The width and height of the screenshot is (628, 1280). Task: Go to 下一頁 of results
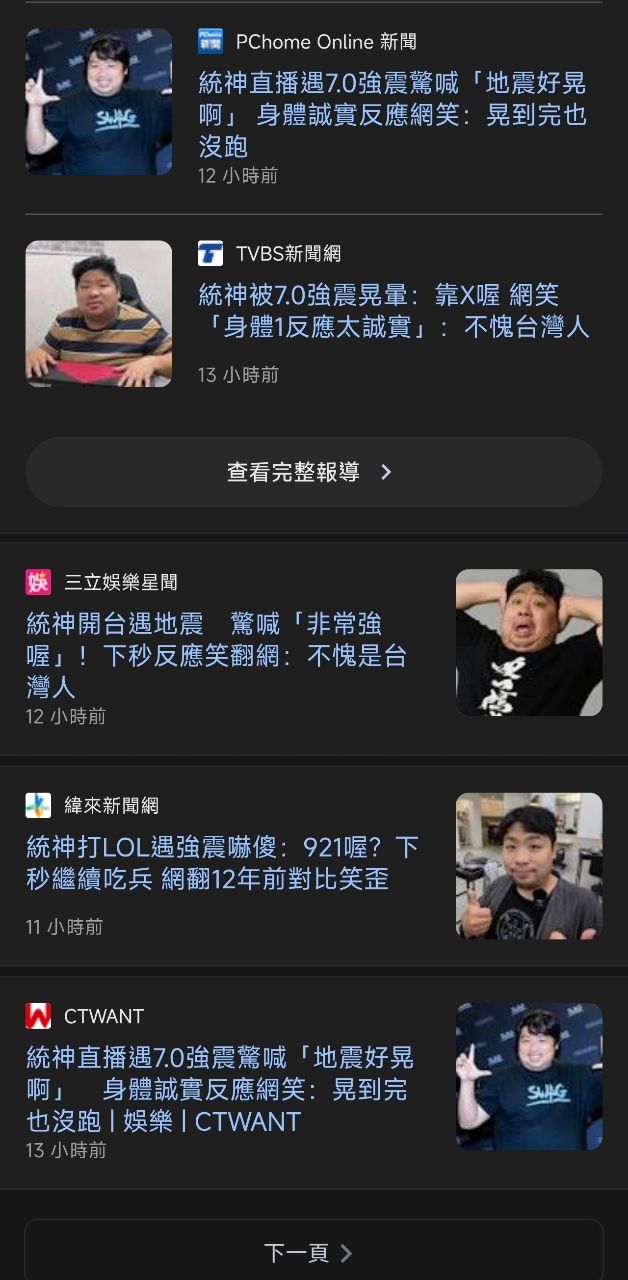(x=313, y=1252)
